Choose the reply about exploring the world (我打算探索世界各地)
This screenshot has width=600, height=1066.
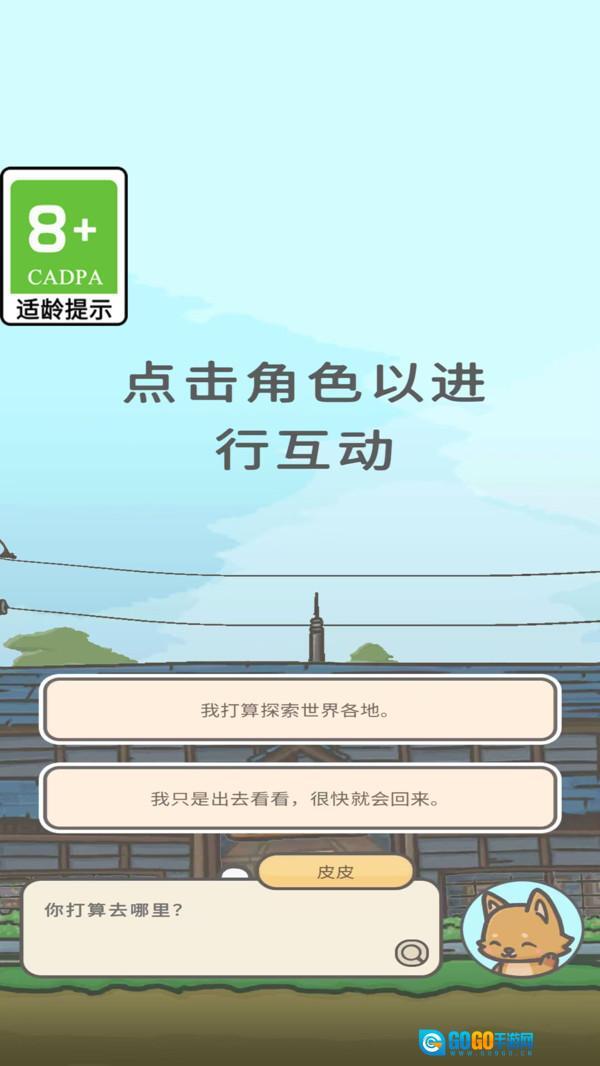(x=299, y=711)
